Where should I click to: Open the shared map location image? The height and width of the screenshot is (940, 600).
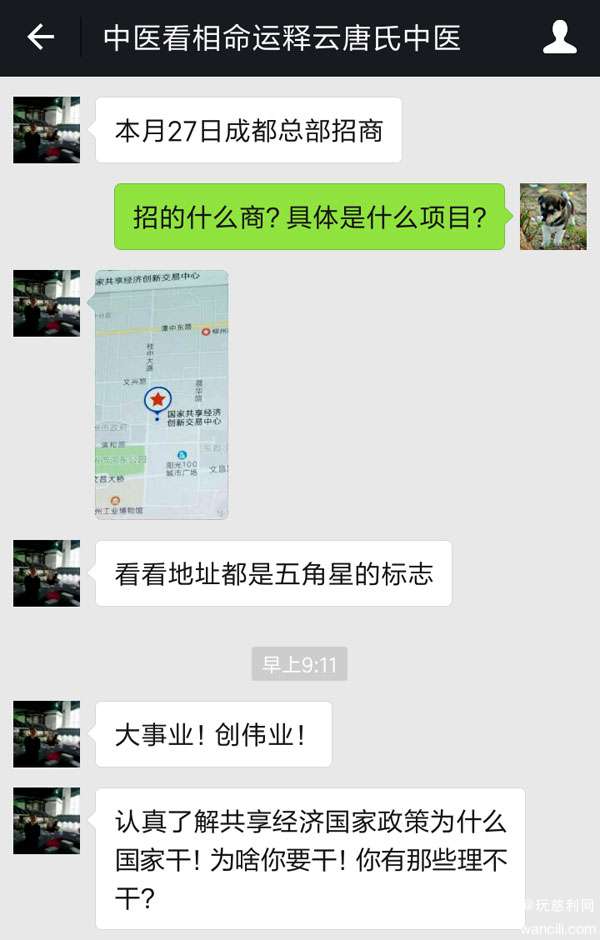click(162, 394)
